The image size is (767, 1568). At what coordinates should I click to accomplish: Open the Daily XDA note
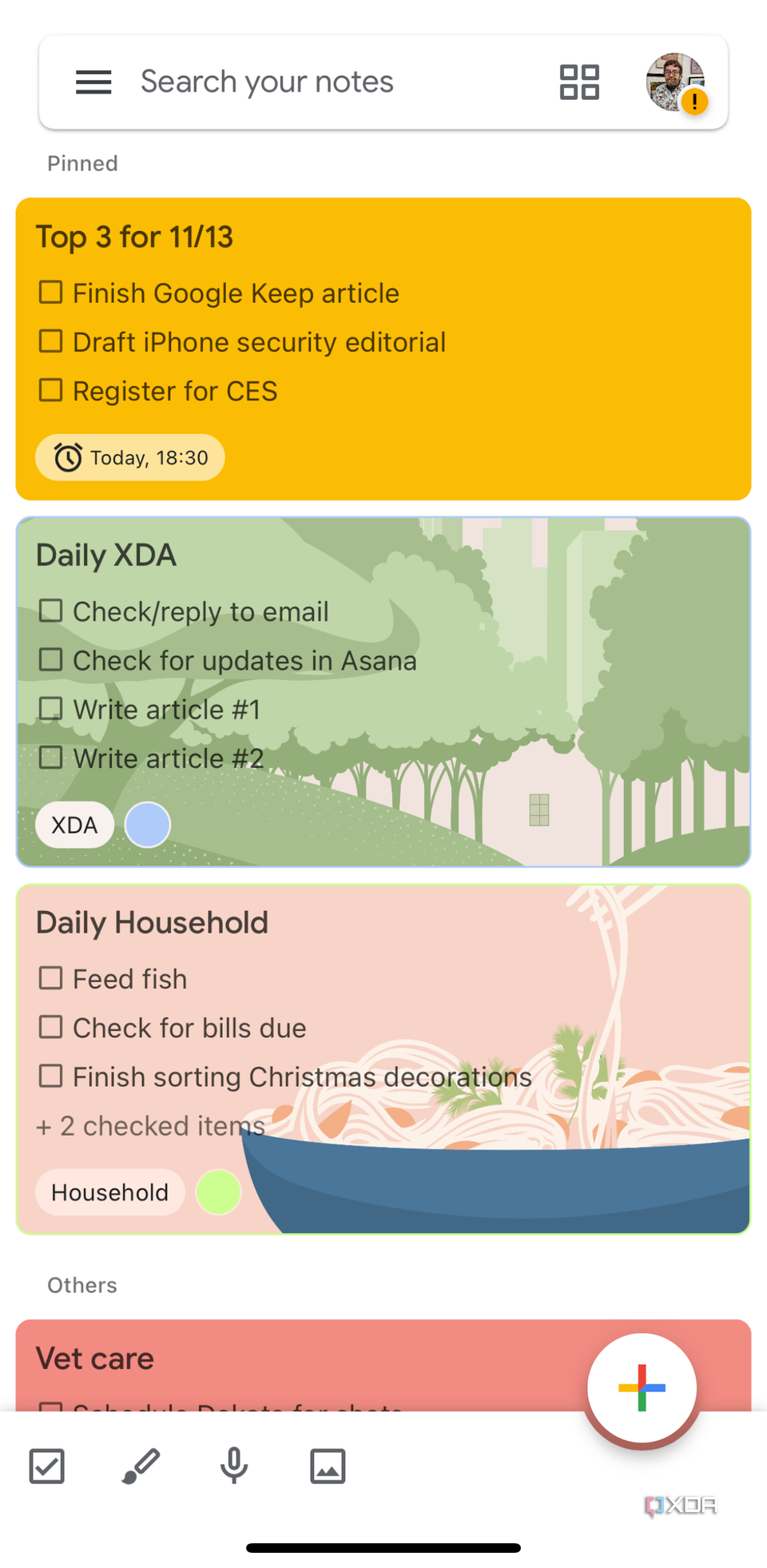383,555
